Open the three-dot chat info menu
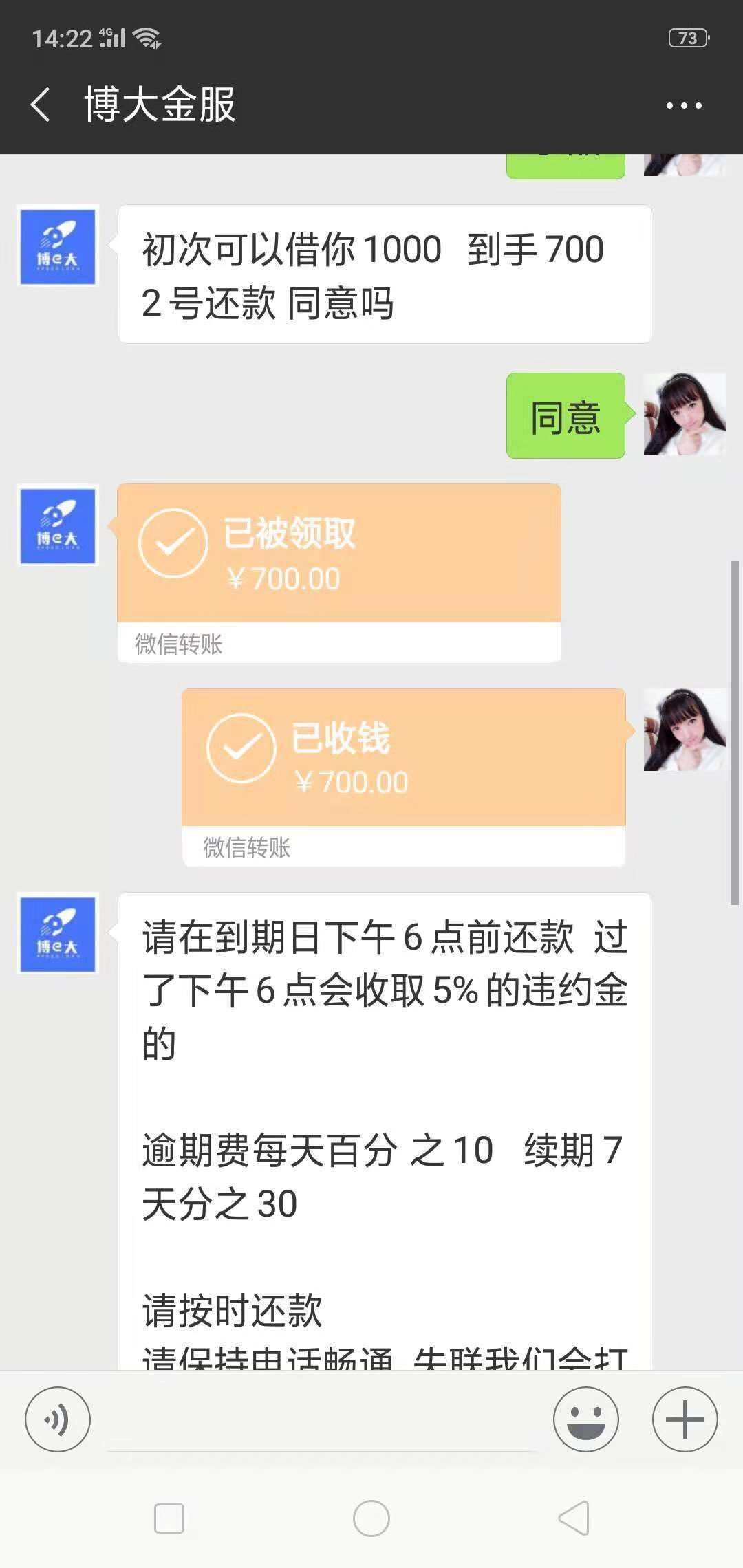The image size is (743, 1568). 684,105
